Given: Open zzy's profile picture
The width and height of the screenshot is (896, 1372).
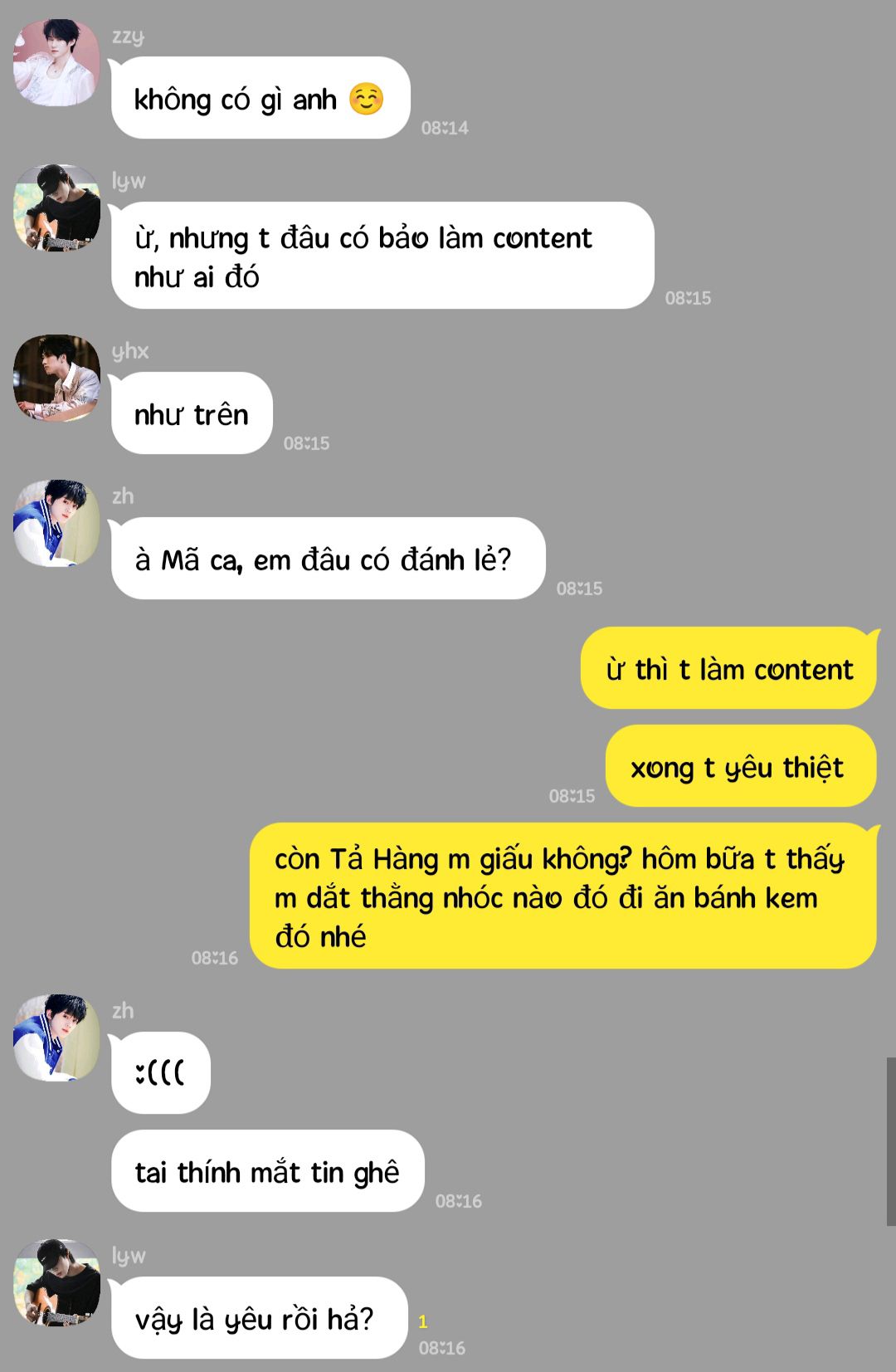Looking at the screenshot, I should (56, 63).
